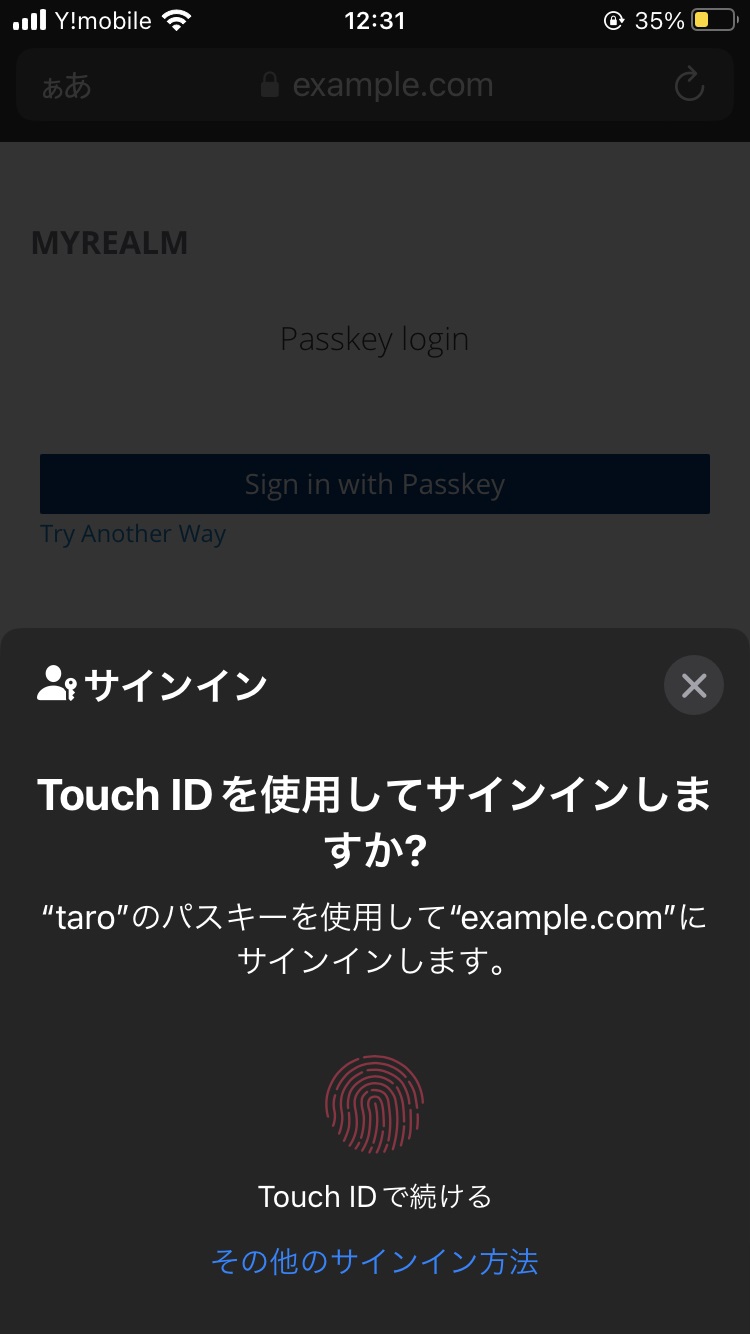Open the Try Another Way link
Screen dimensions: 750x1334
tap(133, 534)
